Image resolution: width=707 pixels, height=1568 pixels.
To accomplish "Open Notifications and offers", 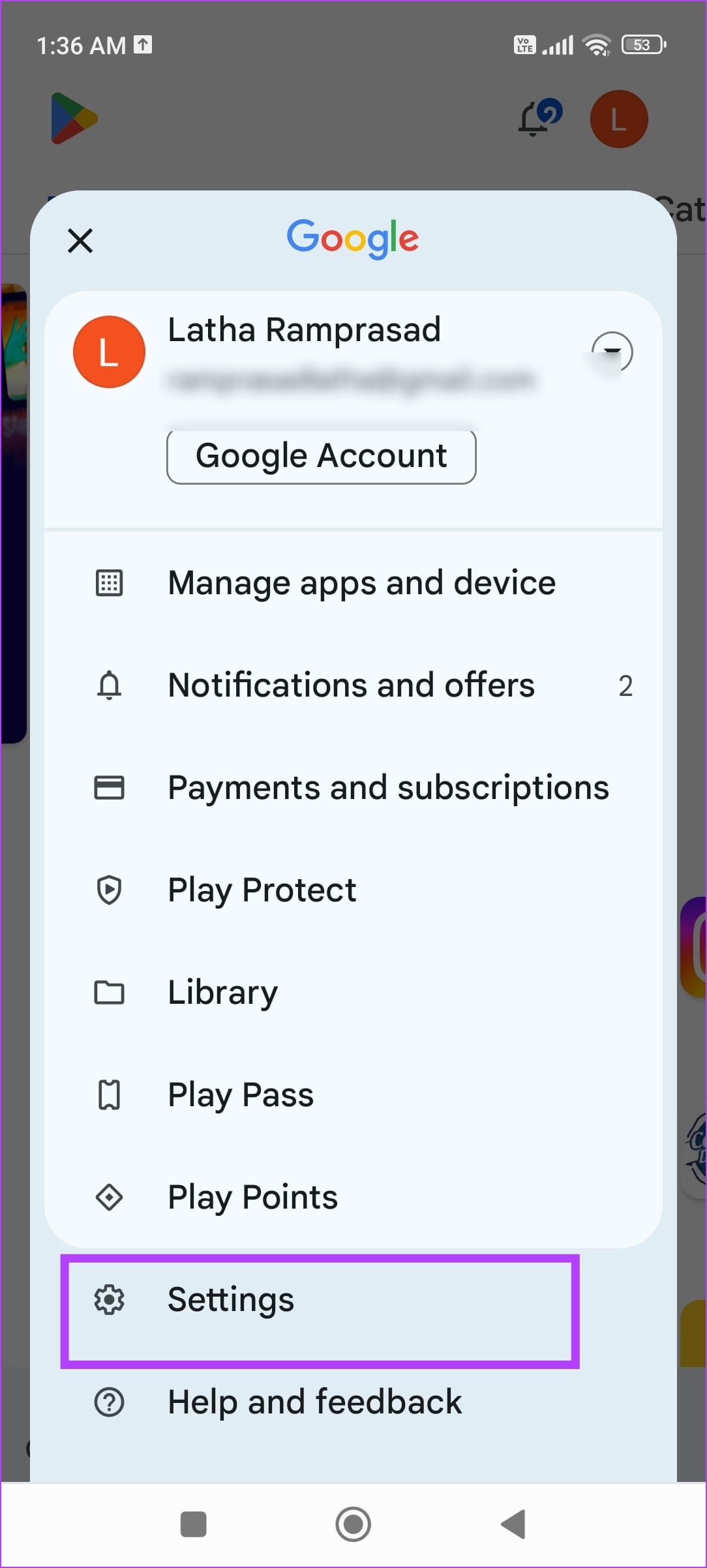I will [352, 685].
